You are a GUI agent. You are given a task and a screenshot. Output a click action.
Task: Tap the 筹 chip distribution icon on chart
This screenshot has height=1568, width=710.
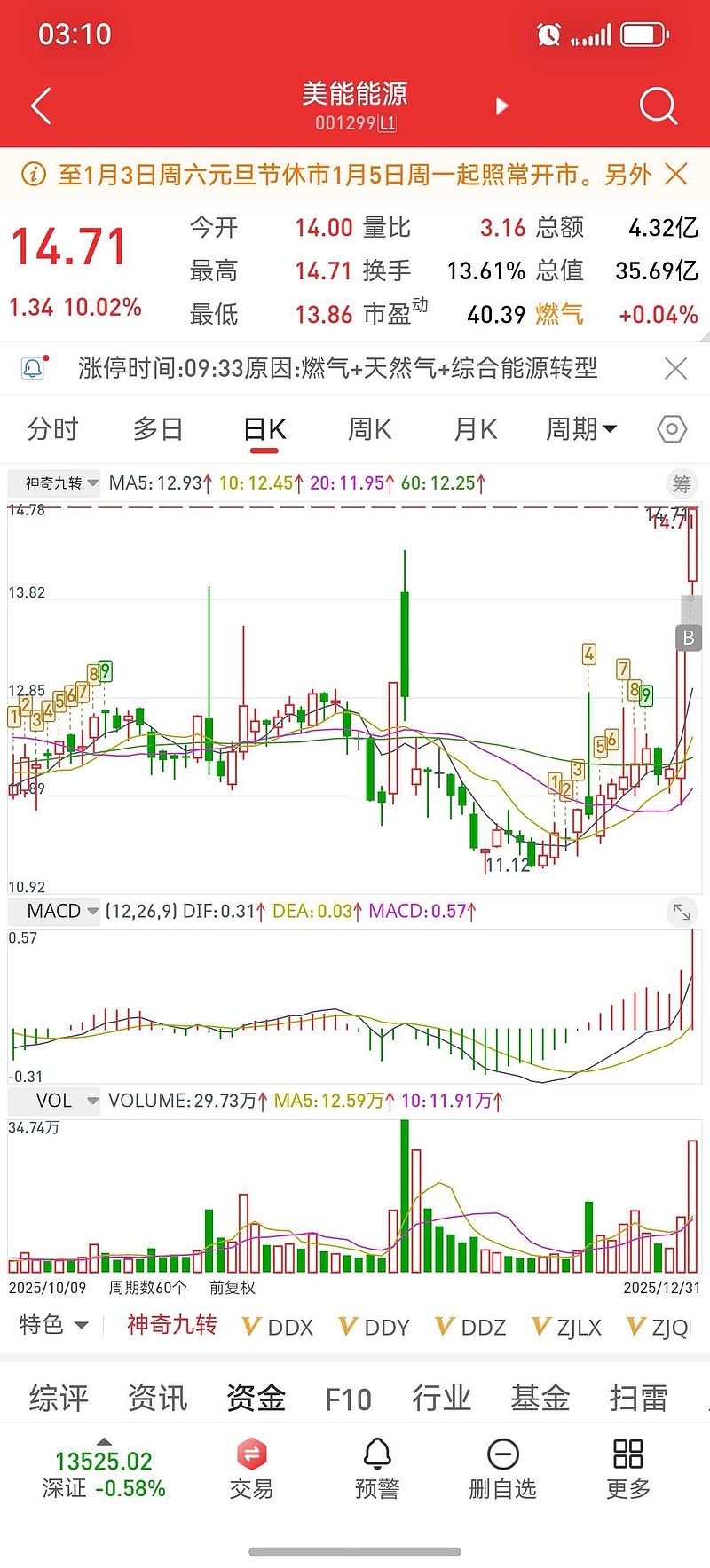click(682, 484)
